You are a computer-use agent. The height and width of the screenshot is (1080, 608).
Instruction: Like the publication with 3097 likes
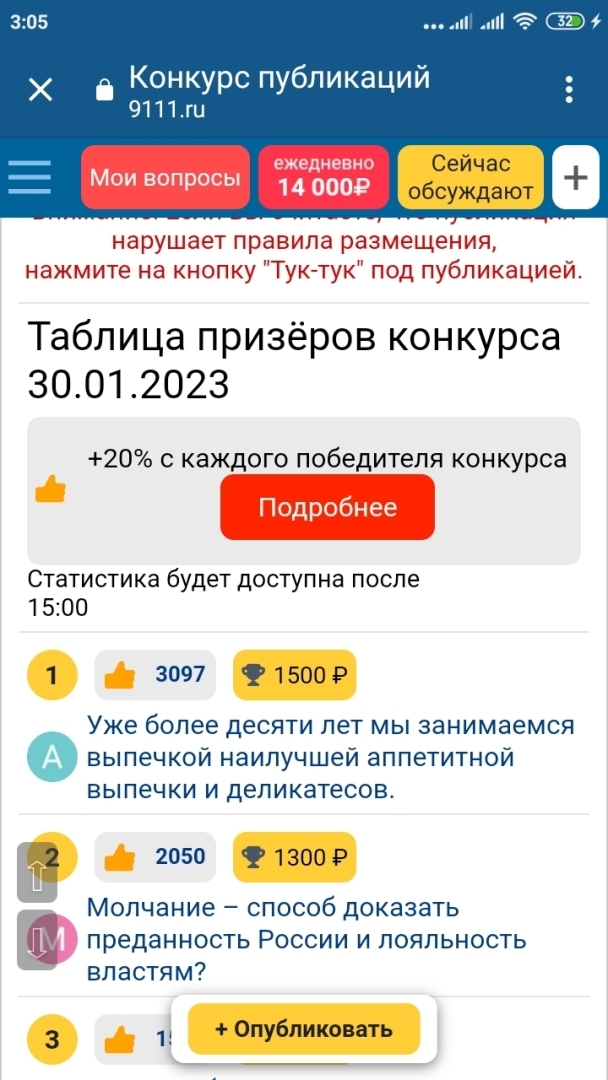pyautogui.click(x=121, y=675)
